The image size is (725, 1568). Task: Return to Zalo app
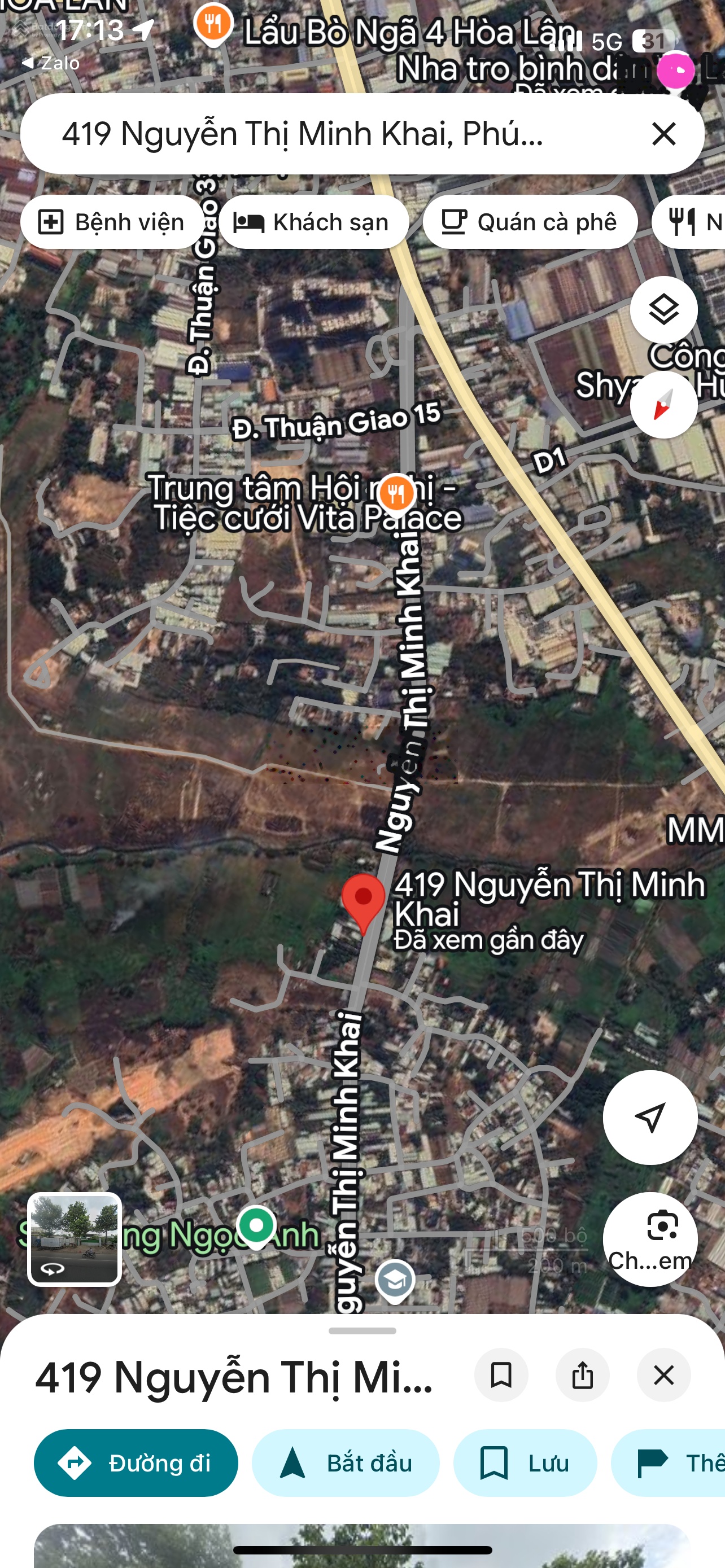coord(51,63)
